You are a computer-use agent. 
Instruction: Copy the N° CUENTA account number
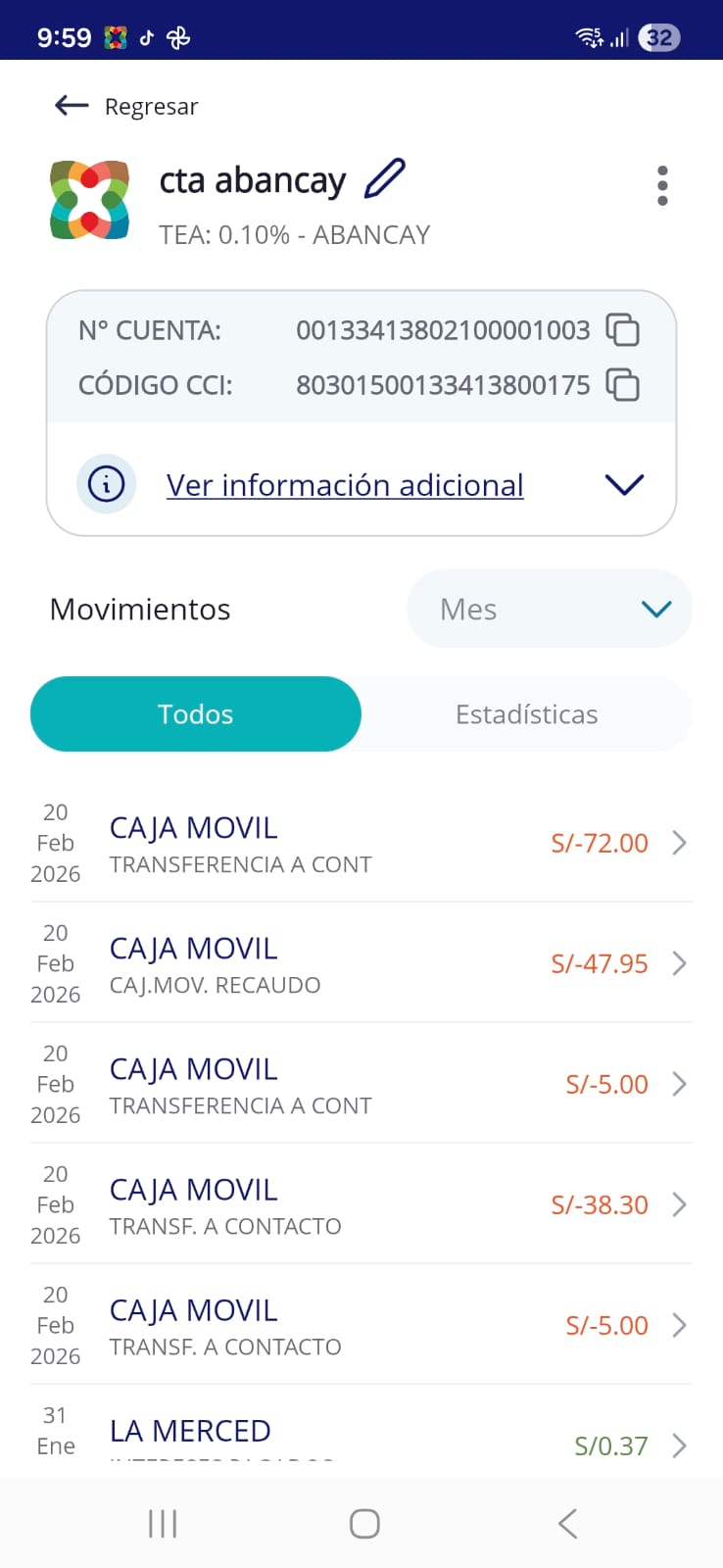click(622, 330)
